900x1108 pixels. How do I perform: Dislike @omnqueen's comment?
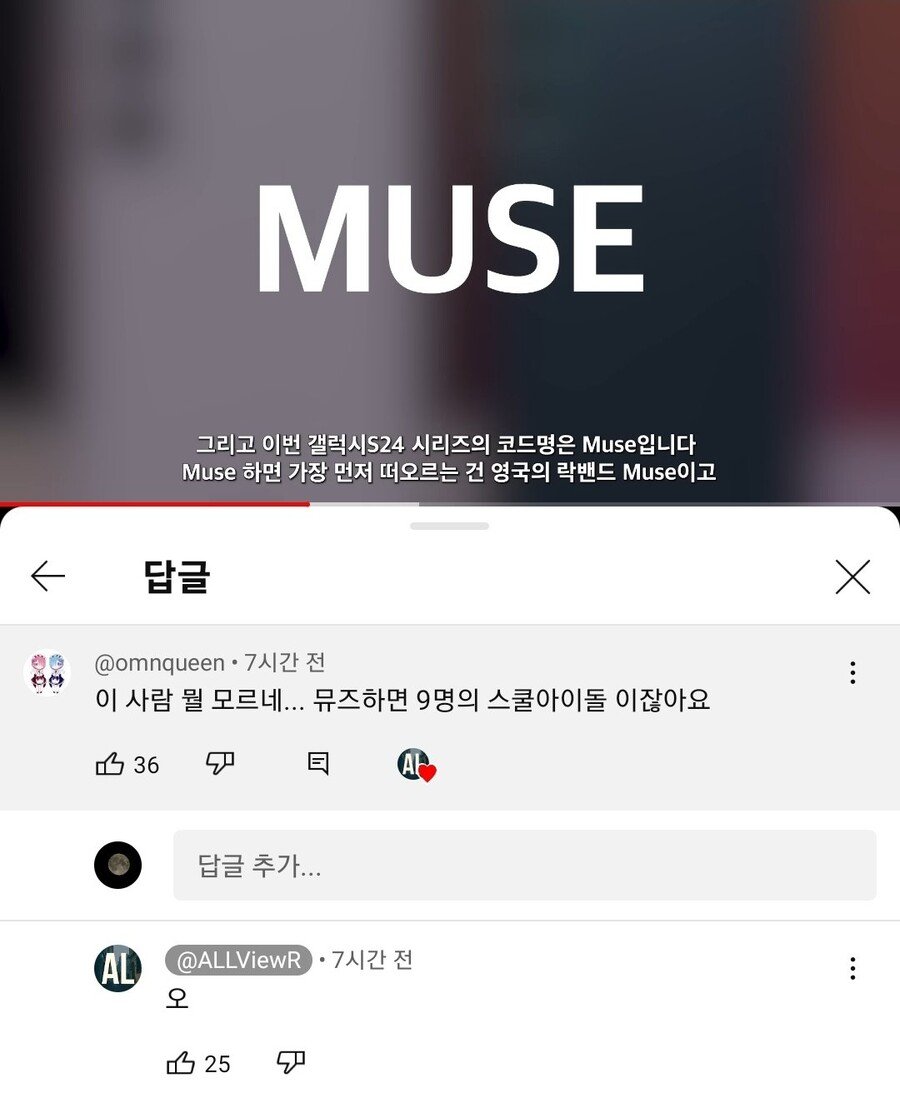(220, 764)
